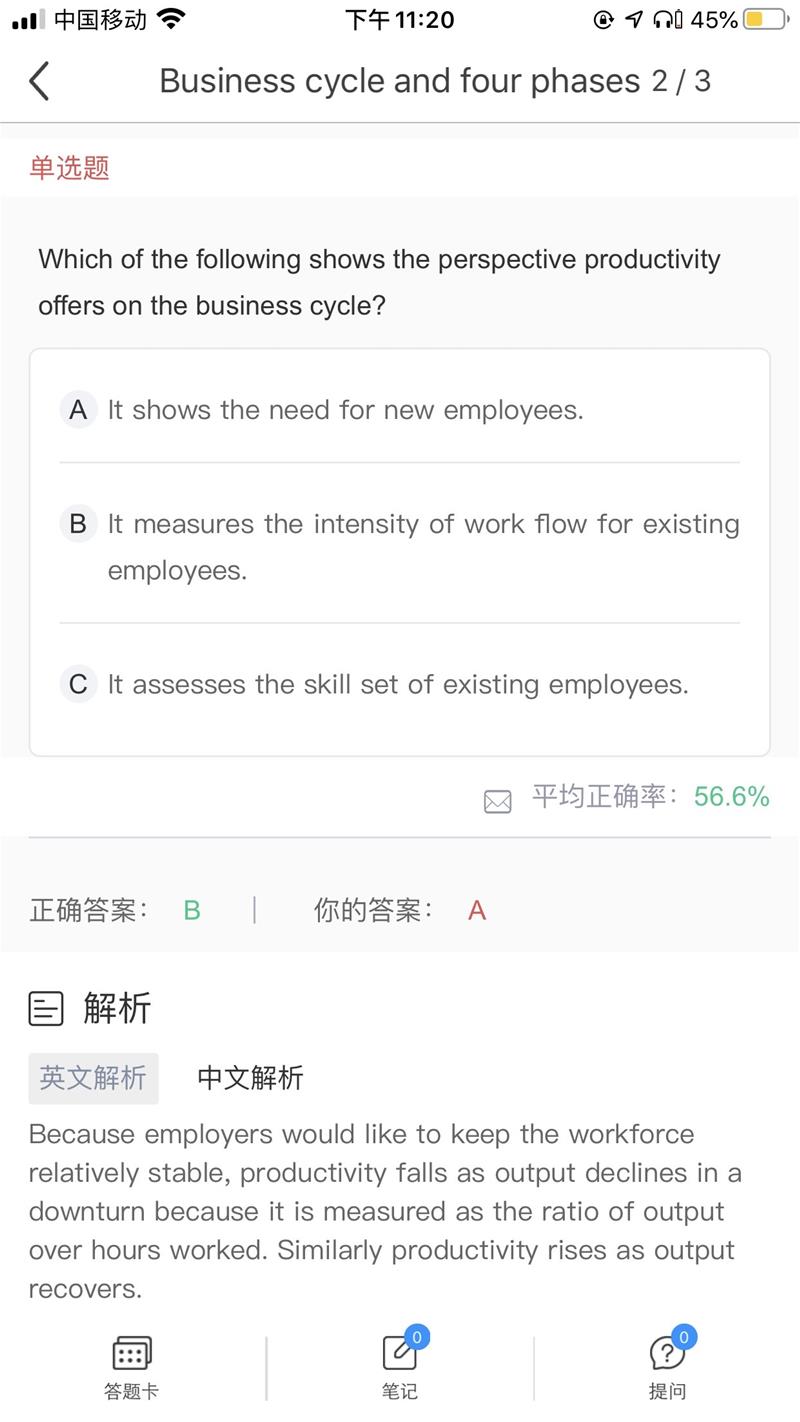Screen dimensions: 800x1422
Task: Go back using the top-left arrow
Action: (39, 81)
